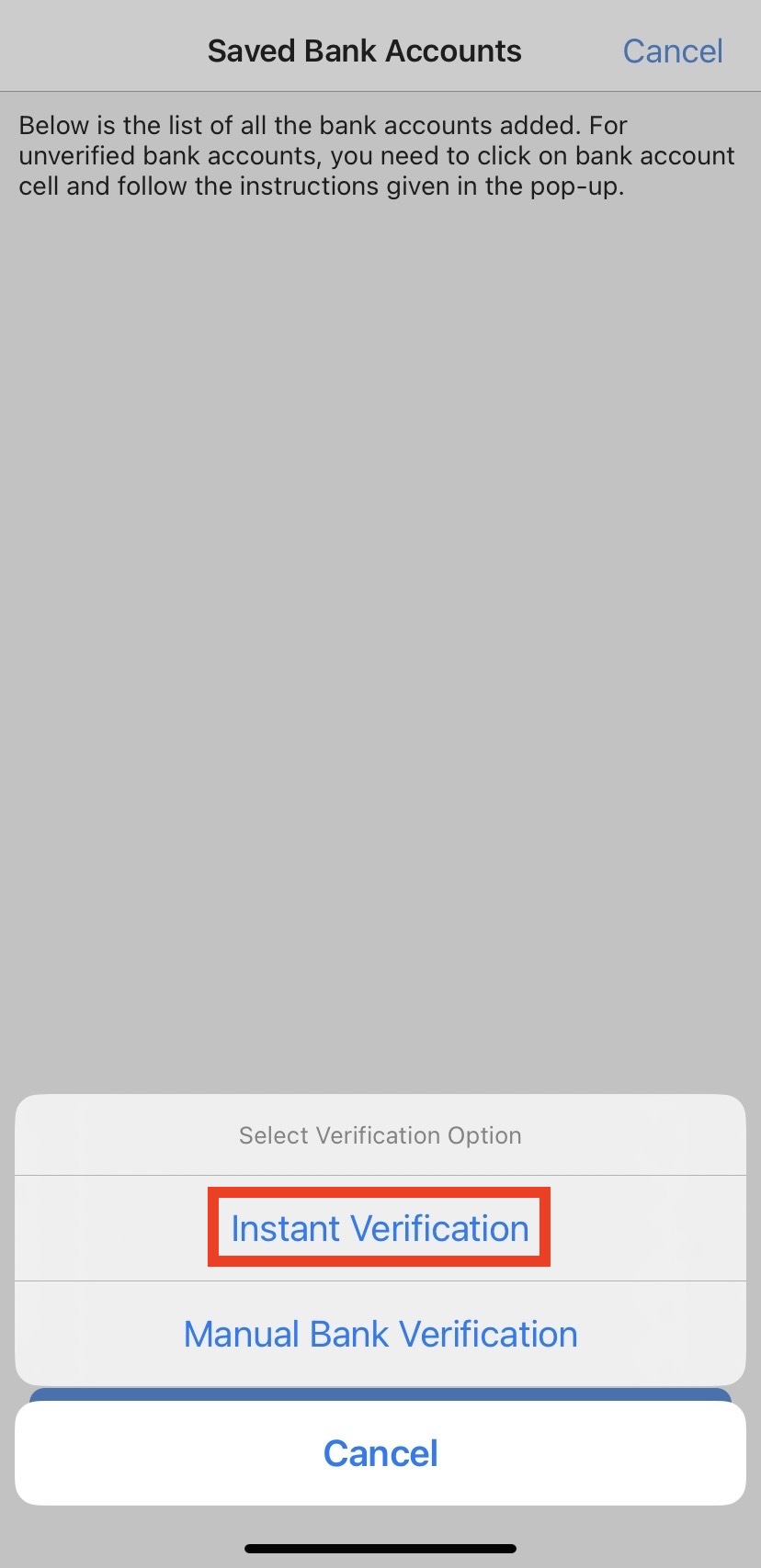Image resolution: width=761 pixels, height=1568 pixels.
Task: Tap Cancel next to Saved Bank Accounts
Action: pos(672,51)
